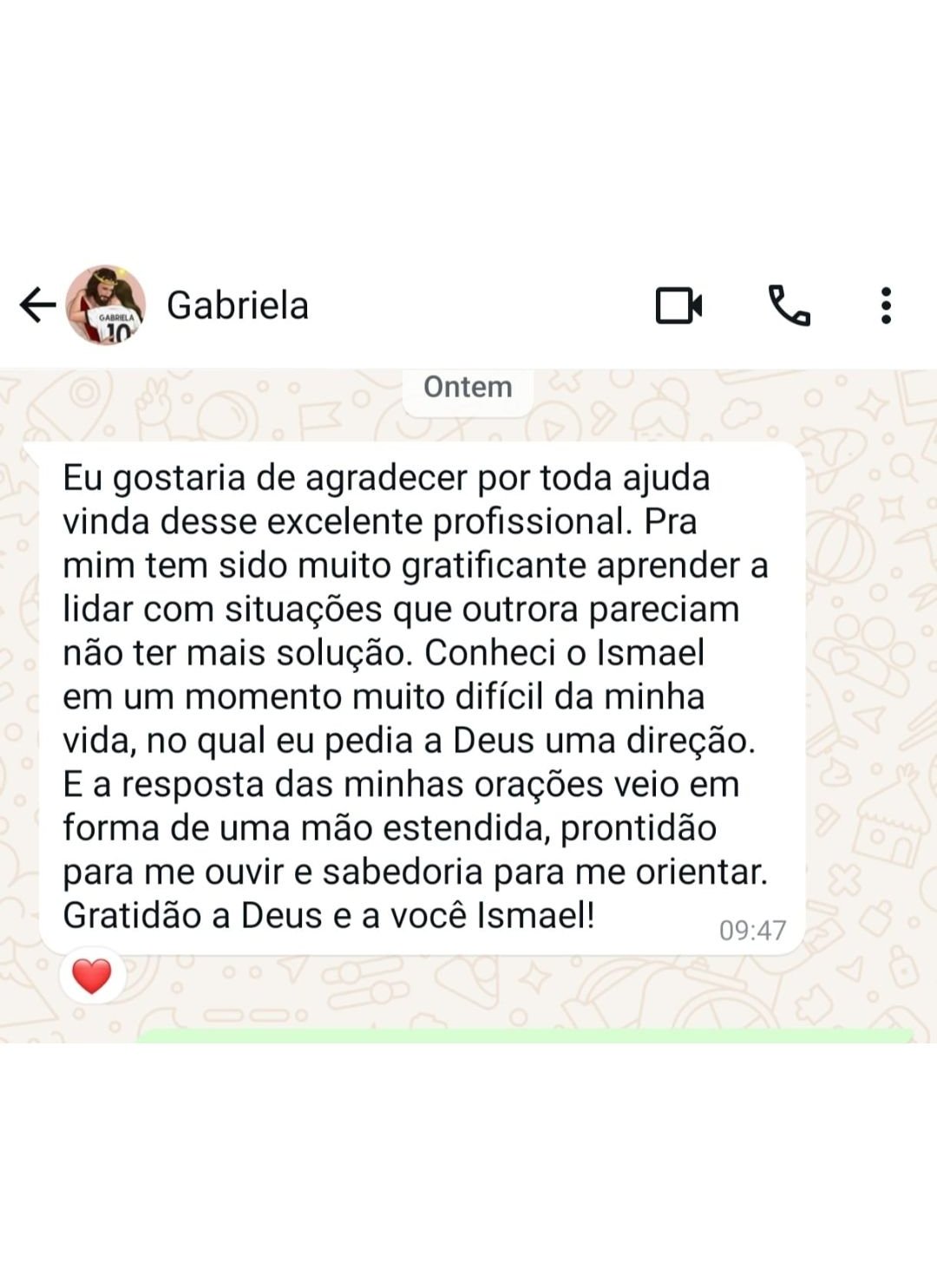
Task: Go back to the chat list
Action: tap(37, 305)
